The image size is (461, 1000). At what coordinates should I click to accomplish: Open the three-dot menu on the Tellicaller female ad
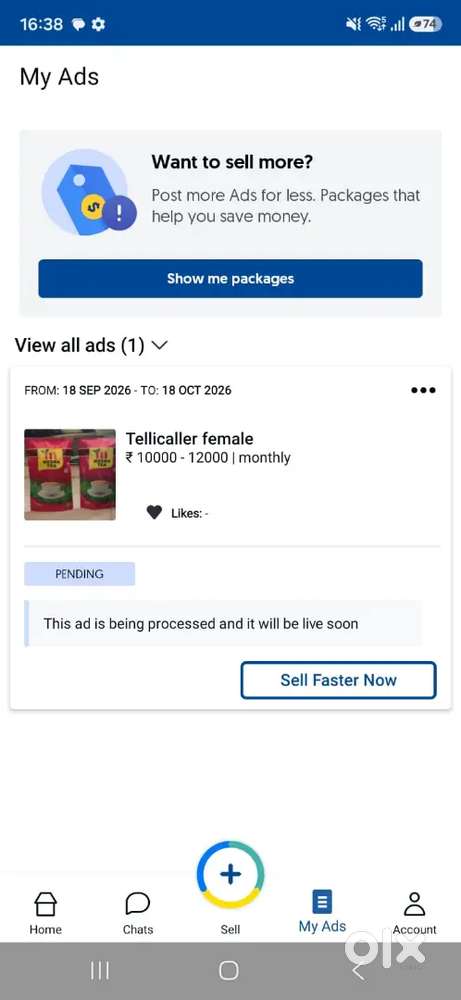pos(423,390)
